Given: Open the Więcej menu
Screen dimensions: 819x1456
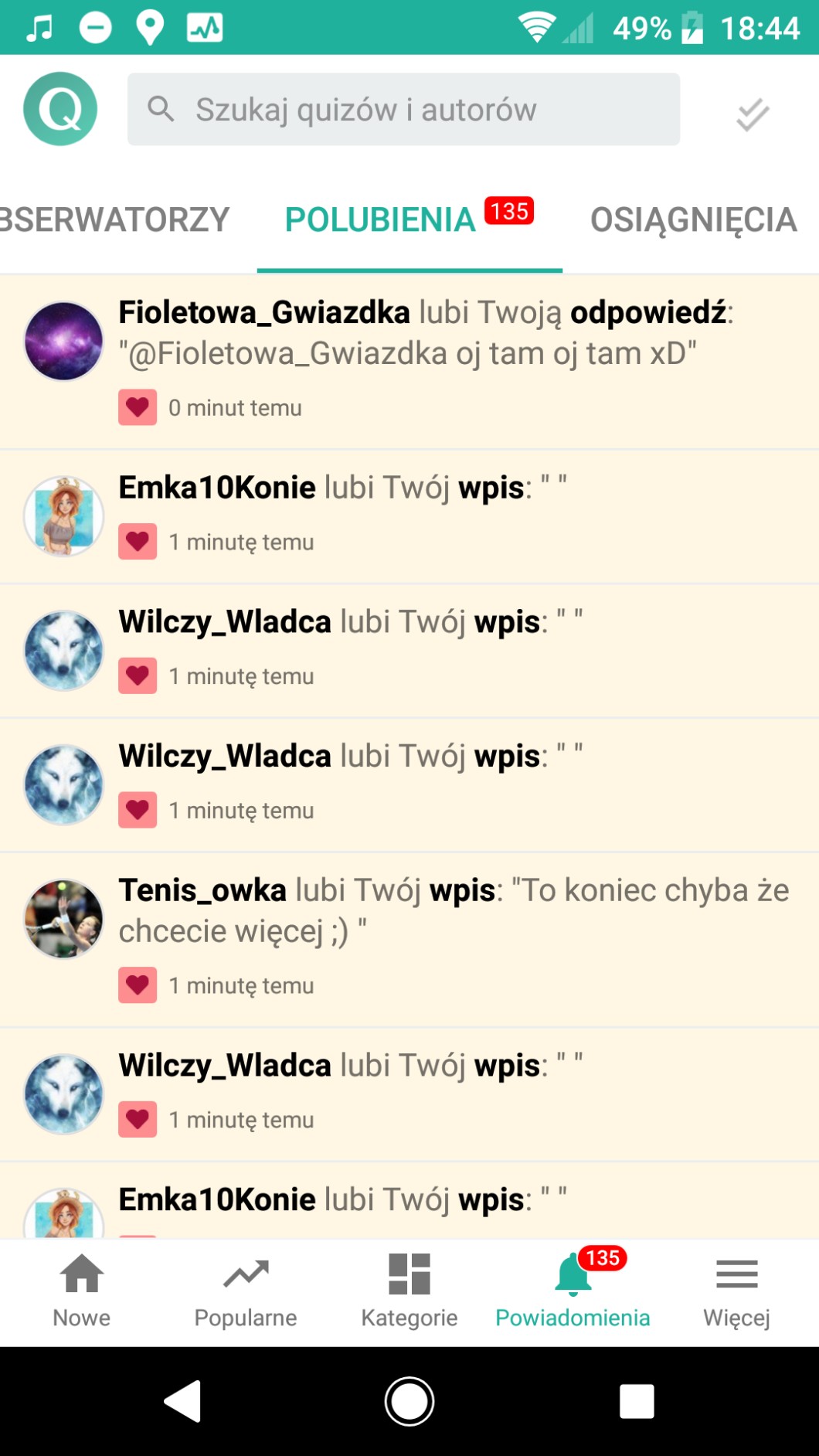Looking at the screenshot, I should pyautogui.click(x=736, y=1291).
